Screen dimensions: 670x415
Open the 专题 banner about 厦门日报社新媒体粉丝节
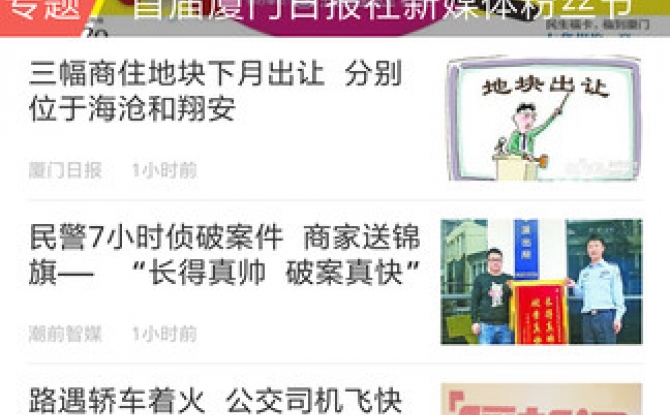[x=380, y=12]
